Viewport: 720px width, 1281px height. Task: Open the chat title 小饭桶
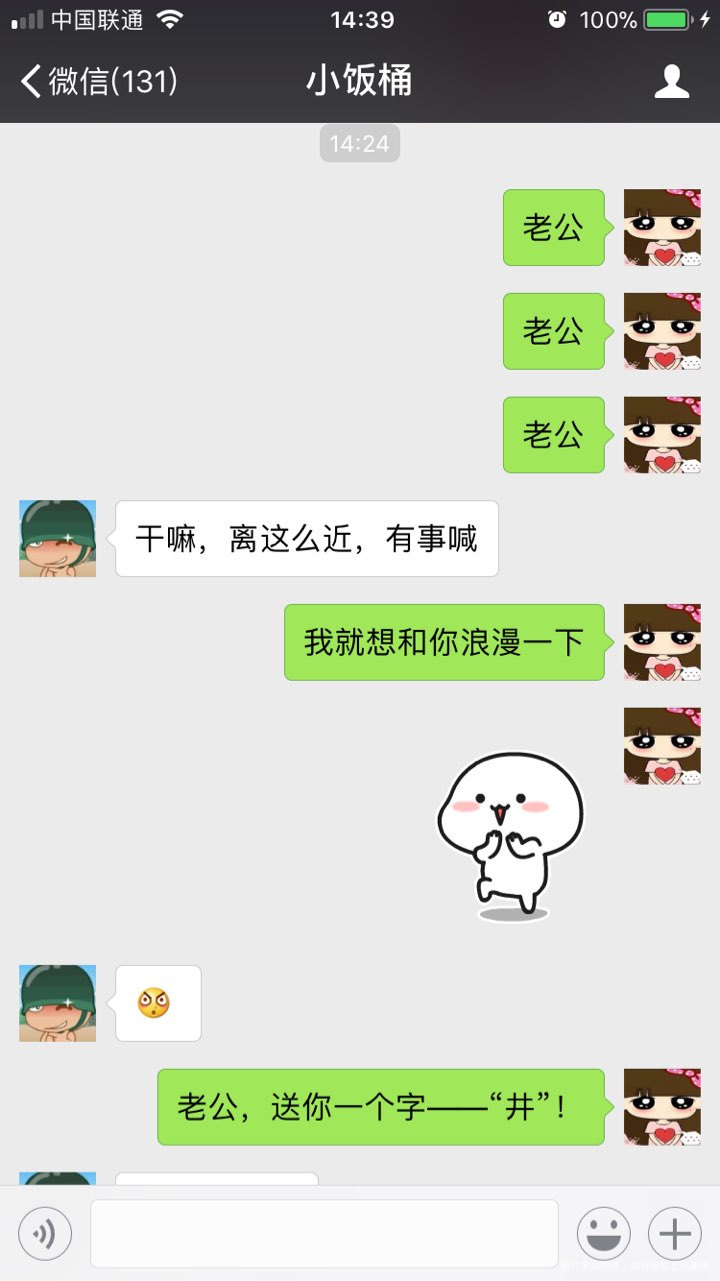coord(360,82)
